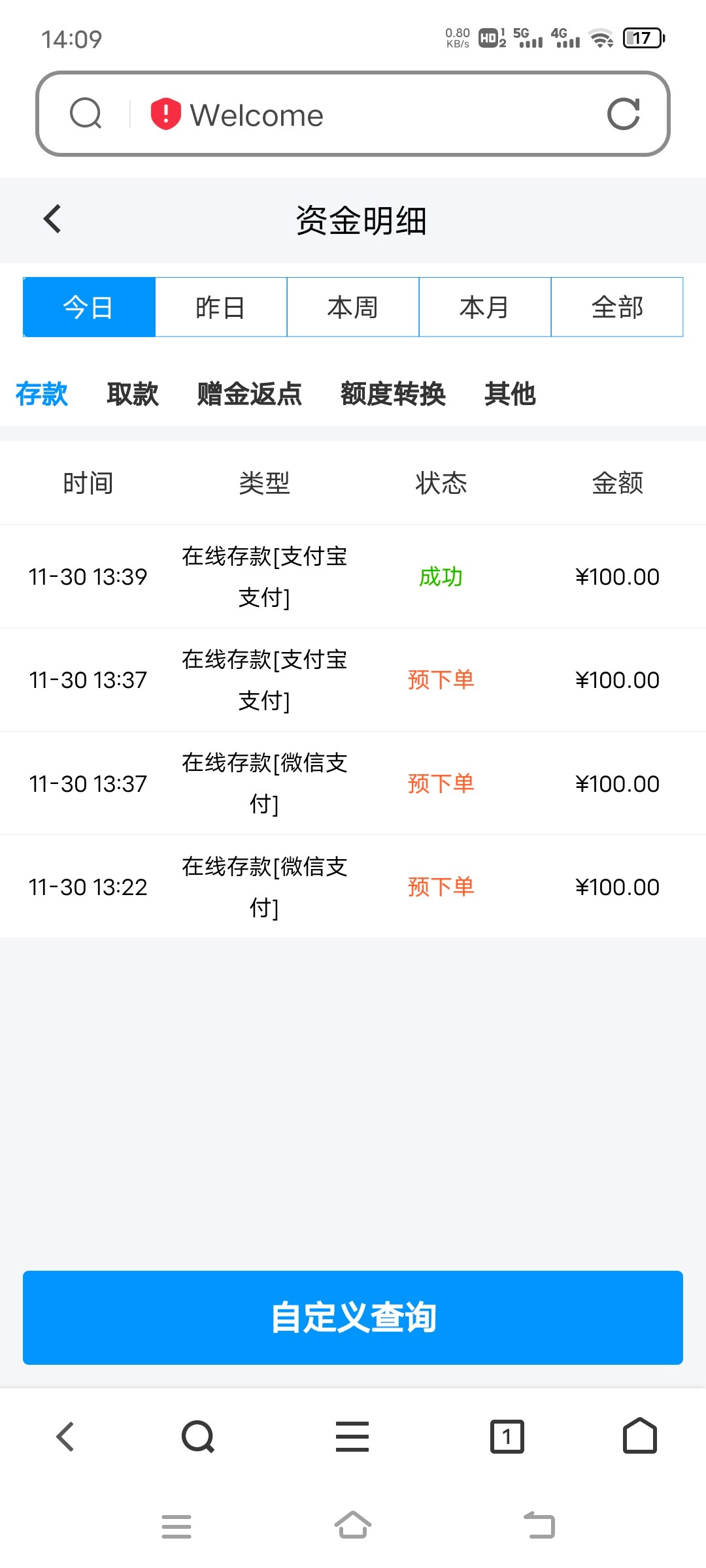Open the browser tabs switcher
The height and width of the screenshot is (1568, 706).
tap(507, 1437)
